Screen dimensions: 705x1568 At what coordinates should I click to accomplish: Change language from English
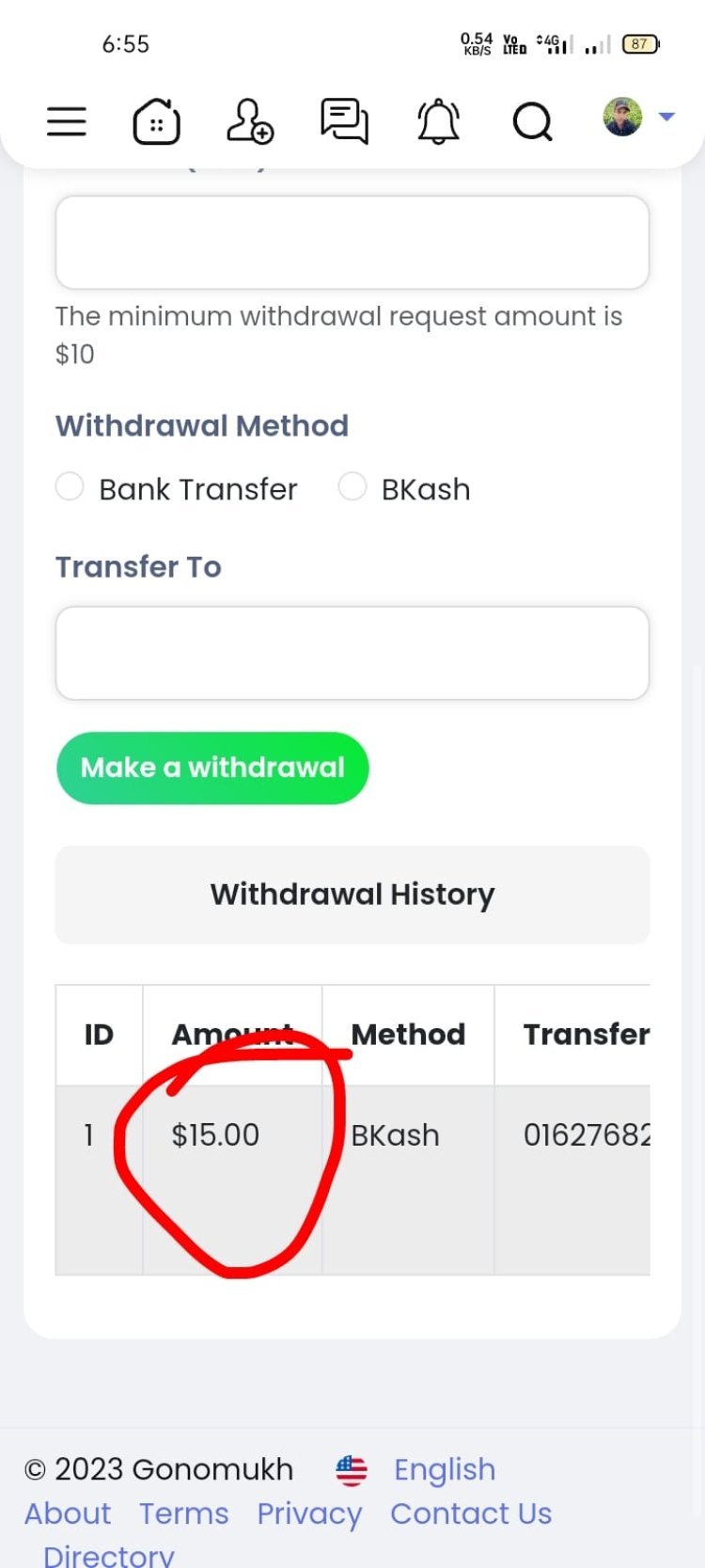(x=444, y=1469)
